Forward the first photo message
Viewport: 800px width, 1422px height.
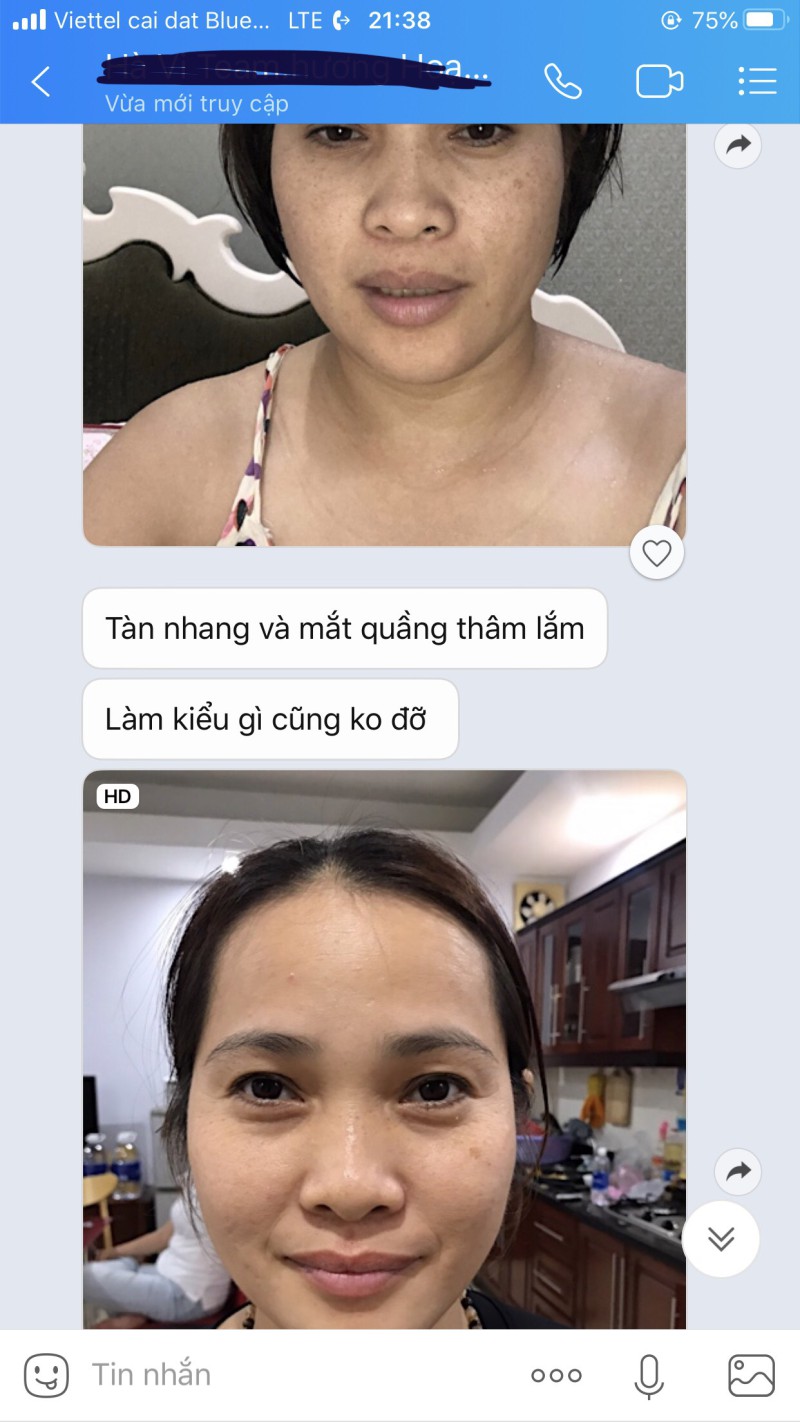[738, 145]
